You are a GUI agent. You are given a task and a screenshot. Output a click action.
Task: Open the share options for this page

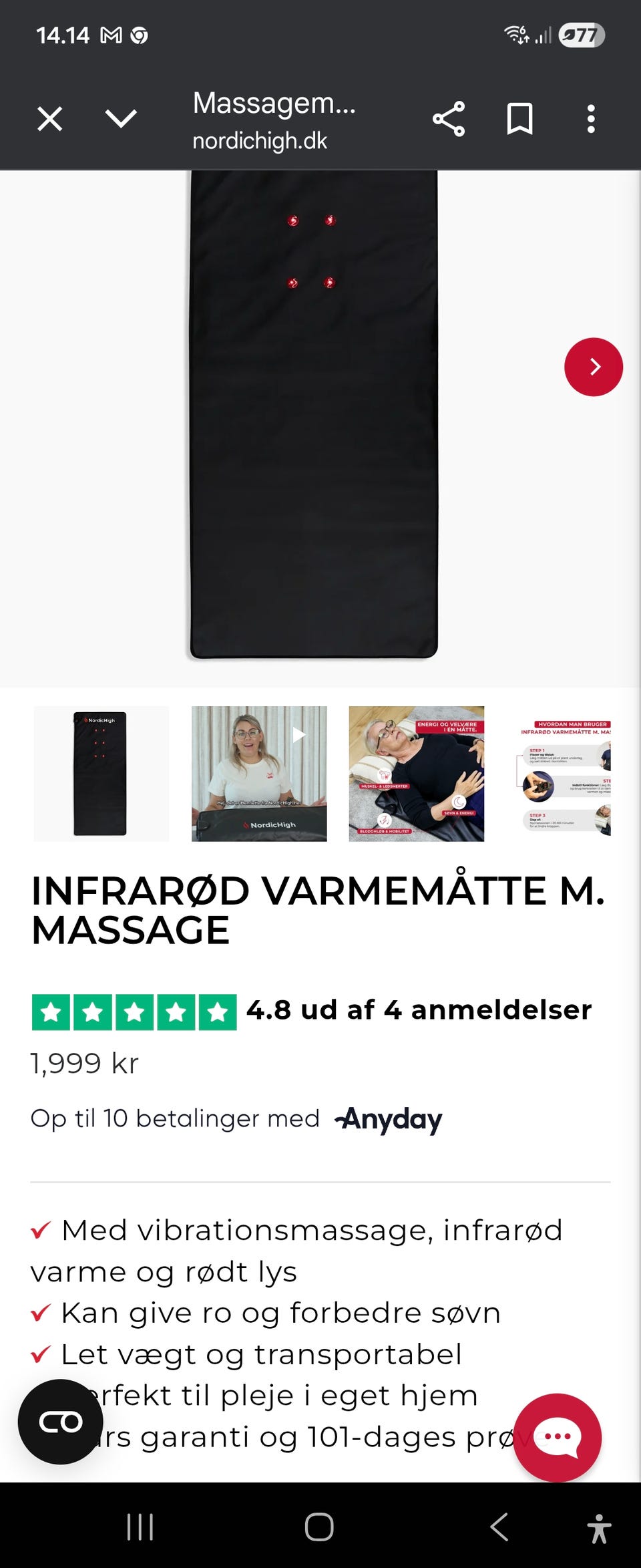(x=448, y=118)
